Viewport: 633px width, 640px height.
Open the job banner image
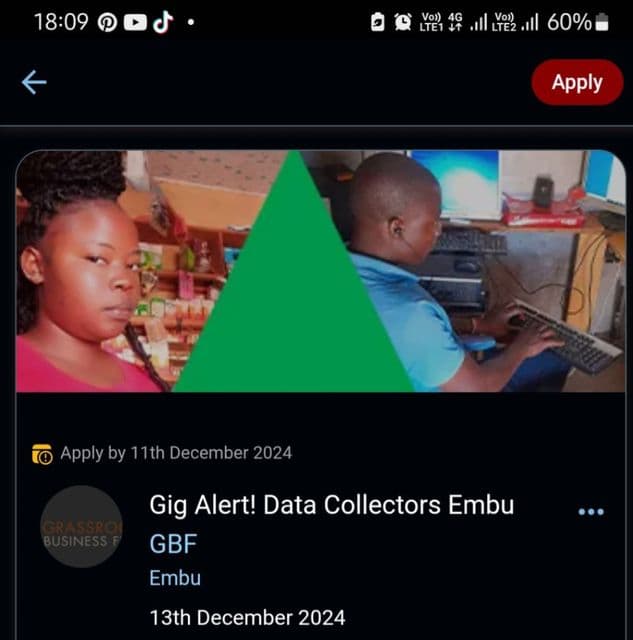coord(320,271)
